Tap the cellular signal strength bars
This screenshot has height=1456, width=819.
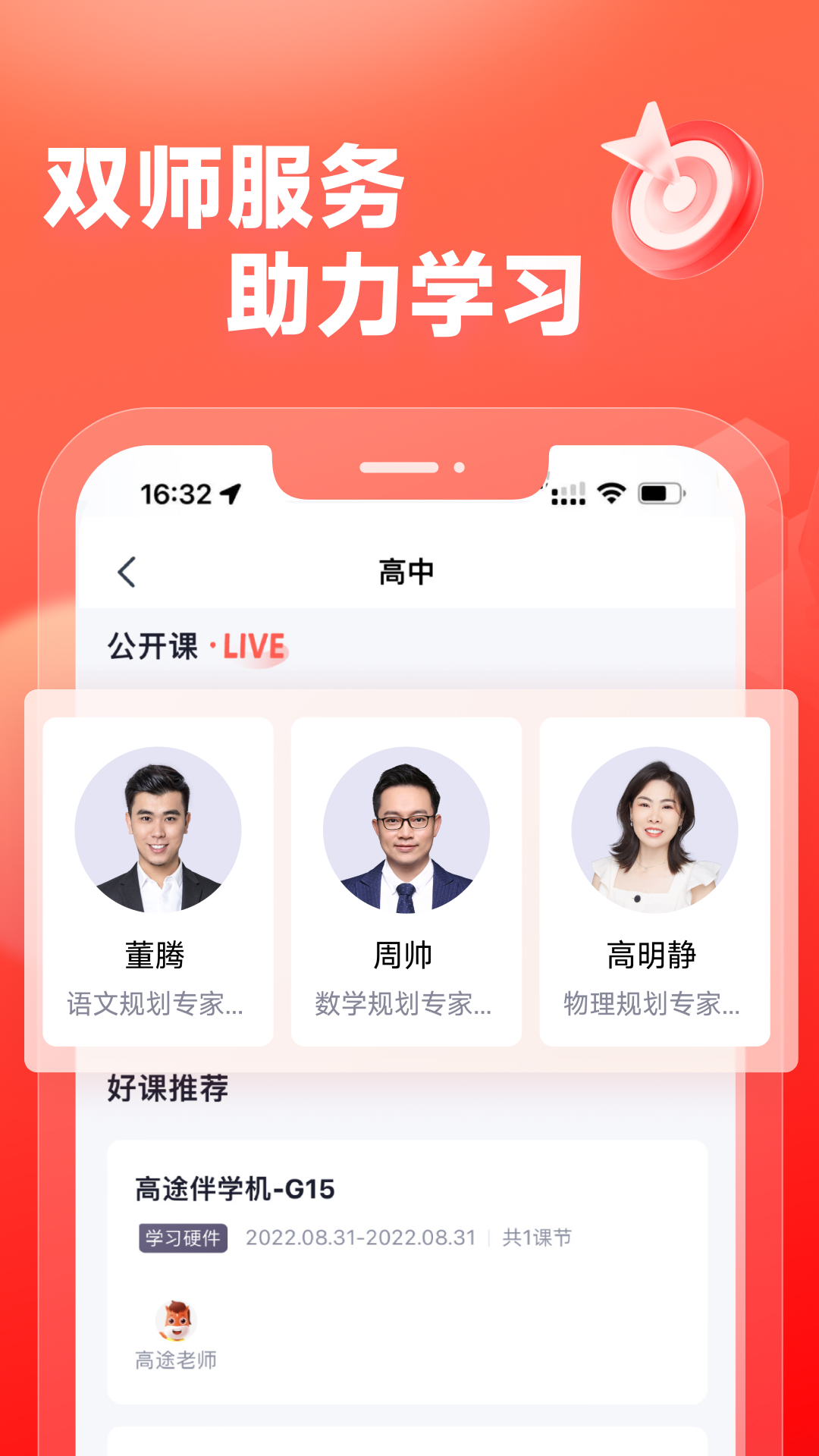point(569,492)
